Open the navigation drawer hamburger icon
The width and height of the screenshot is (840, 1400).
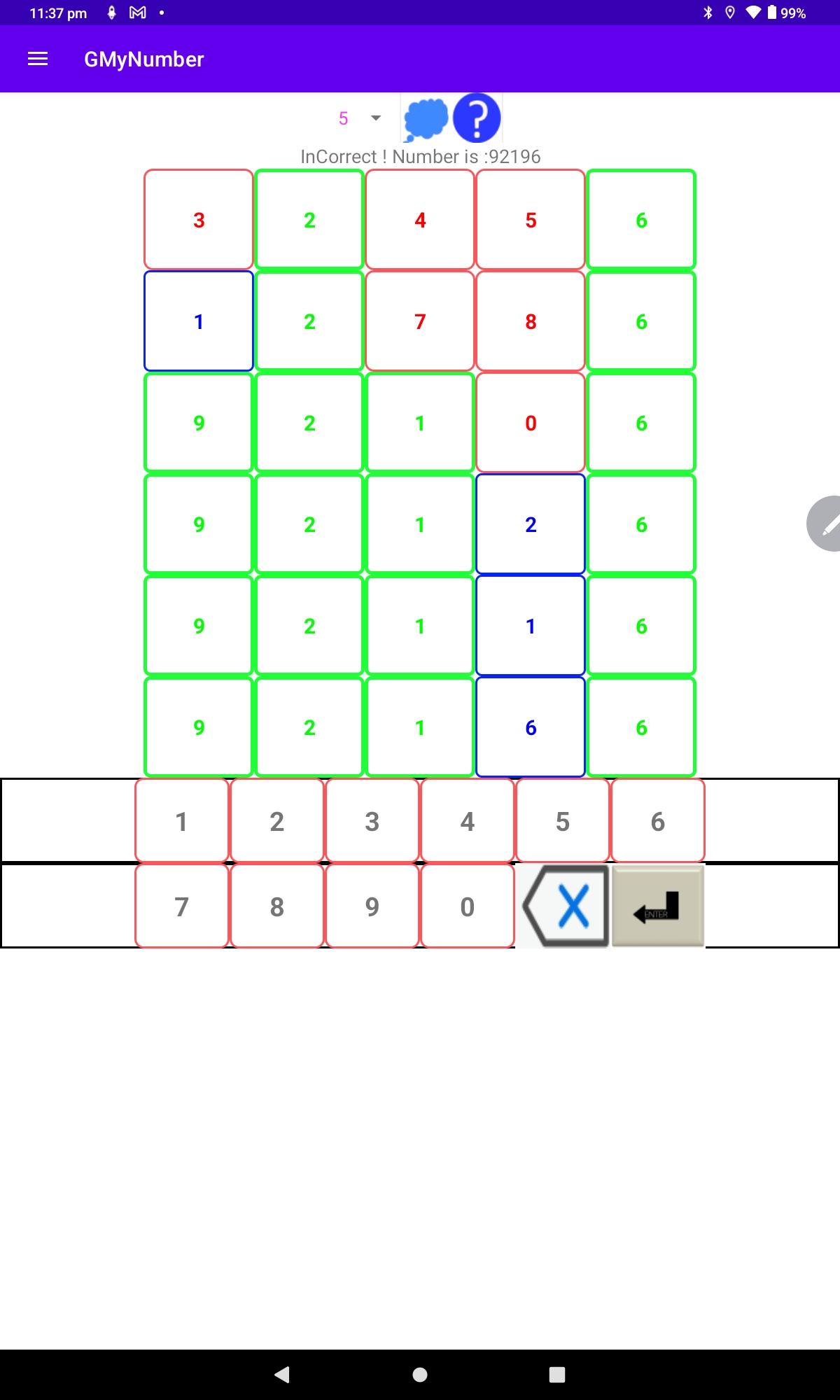(37, 59)
